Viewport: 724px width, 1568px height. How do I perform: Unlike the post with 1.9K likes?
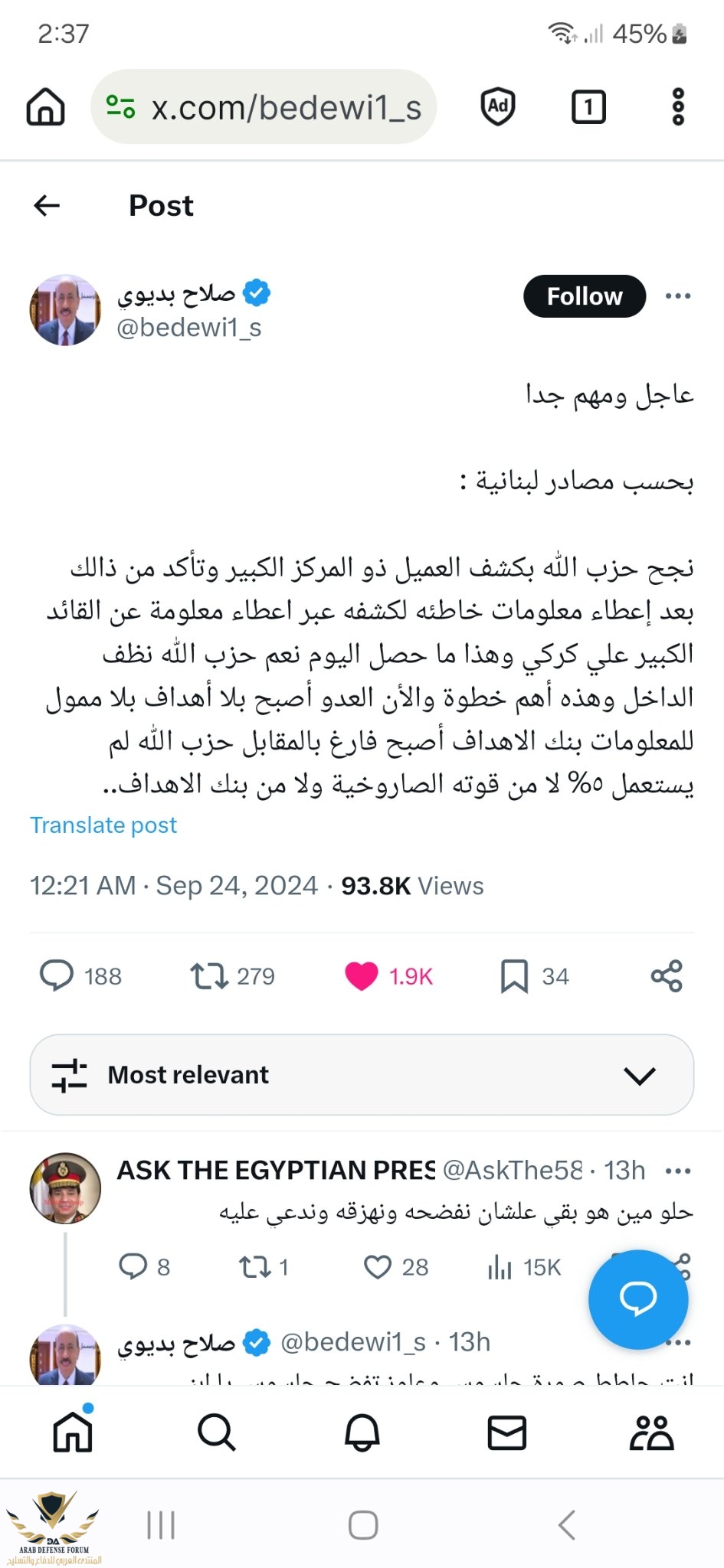tap(362, 976)
